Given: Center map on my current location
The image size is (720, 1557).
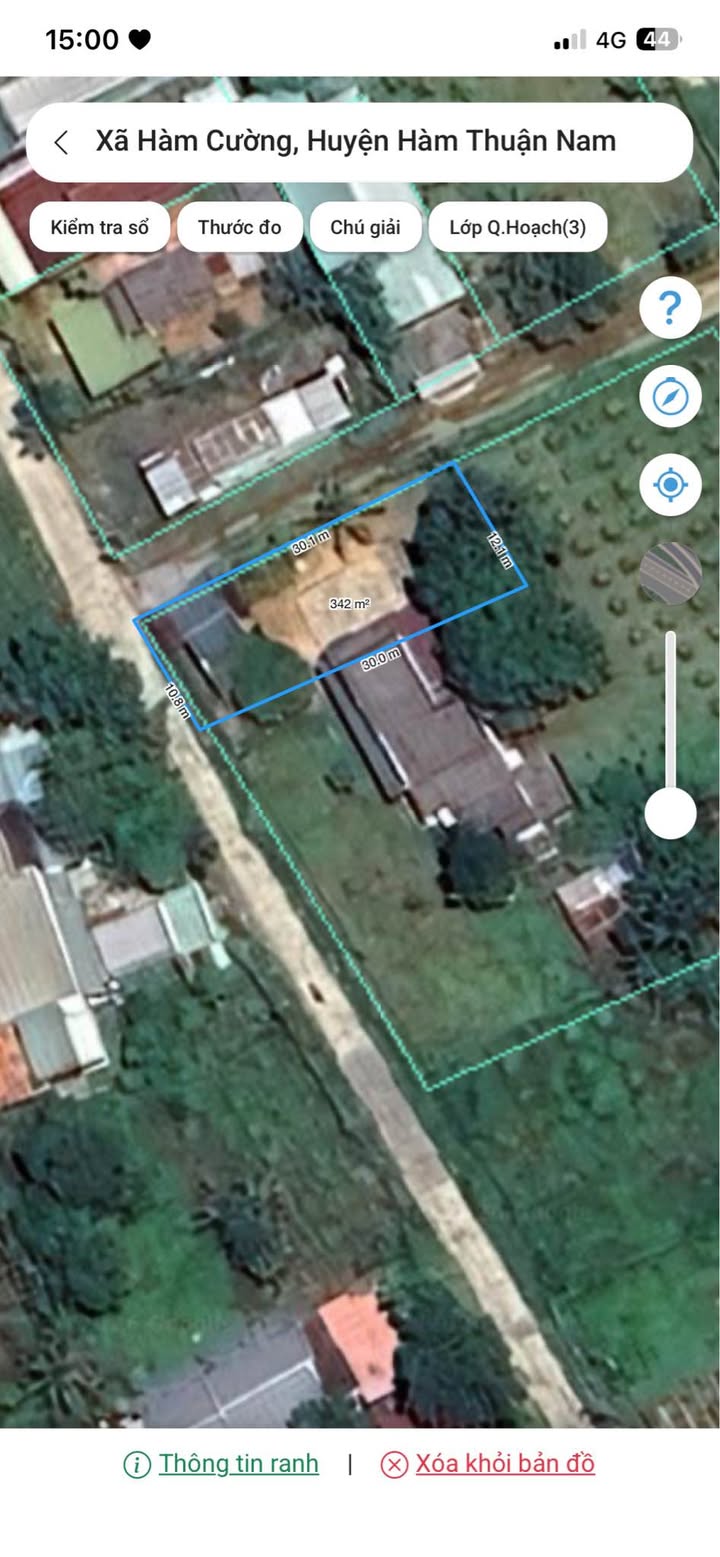Looking at the screenshot, I should click(670, 486).
